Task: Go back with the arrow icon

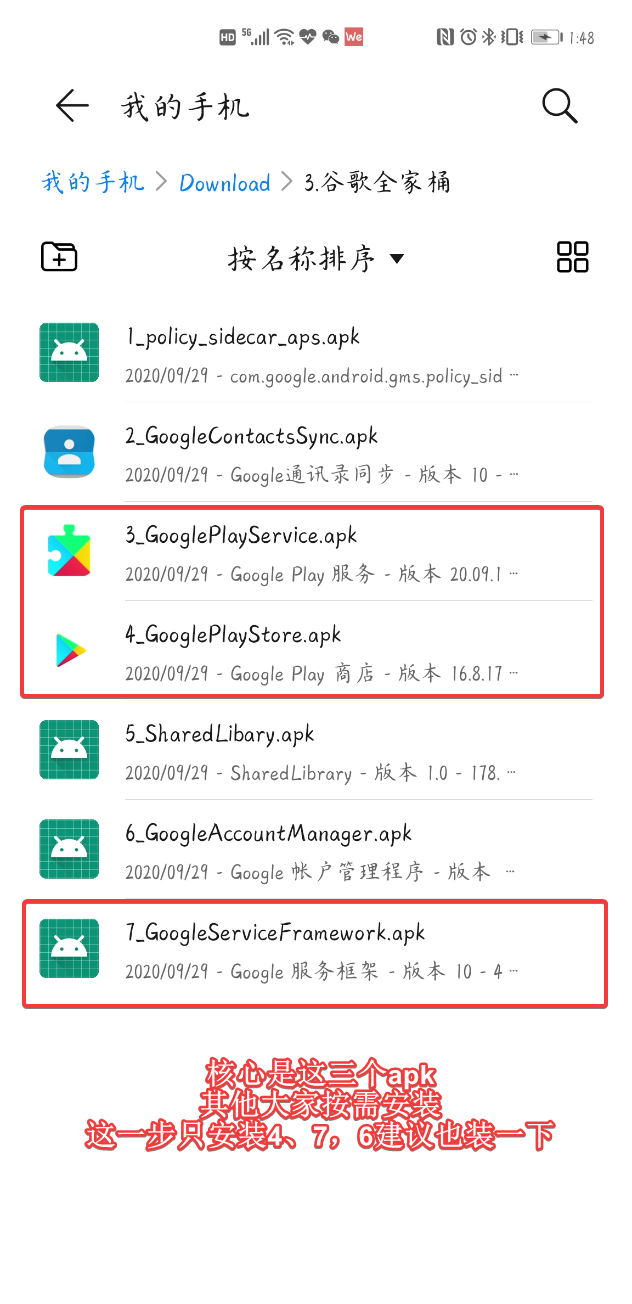Action: 72,105
